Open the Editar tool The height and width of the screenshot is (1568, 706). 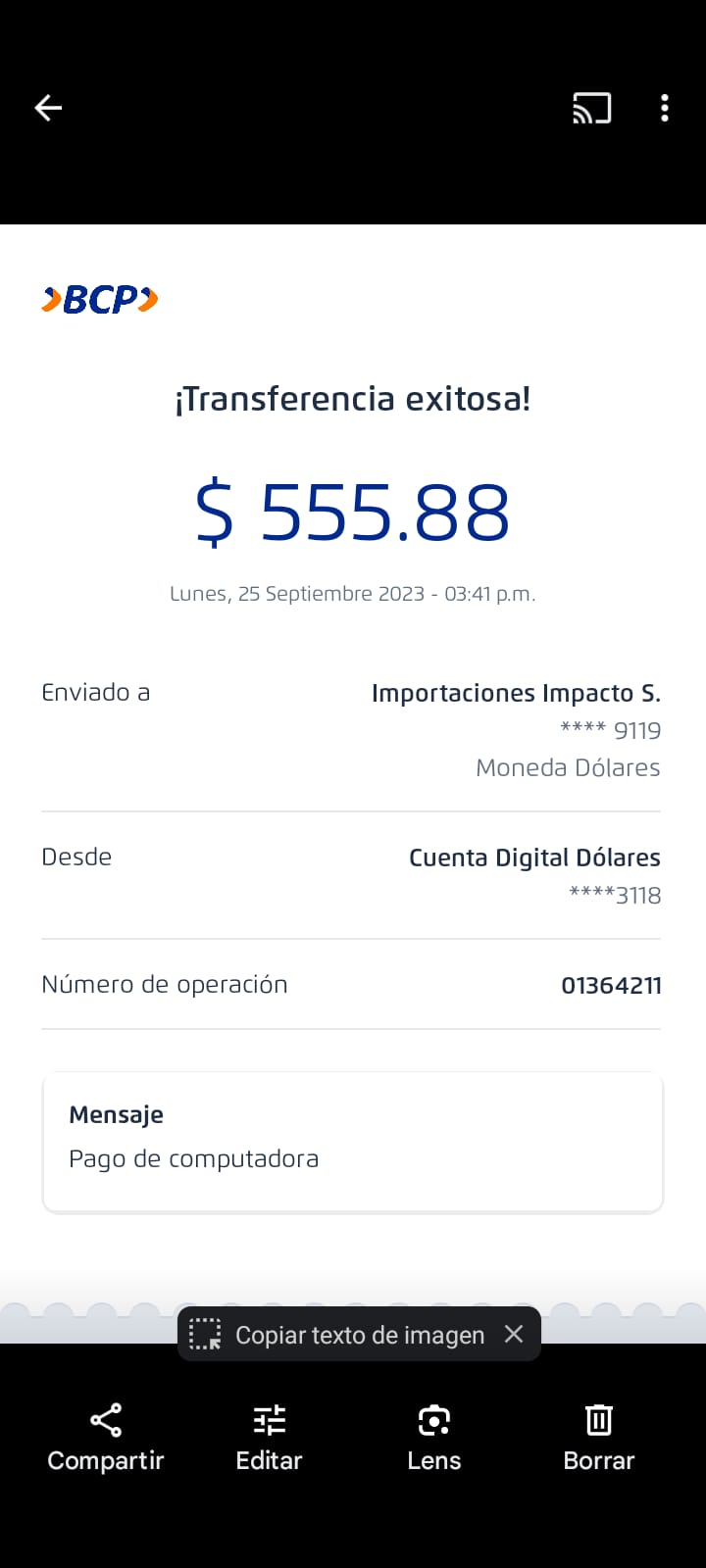pyautogui.click(x=269, y=1438)
